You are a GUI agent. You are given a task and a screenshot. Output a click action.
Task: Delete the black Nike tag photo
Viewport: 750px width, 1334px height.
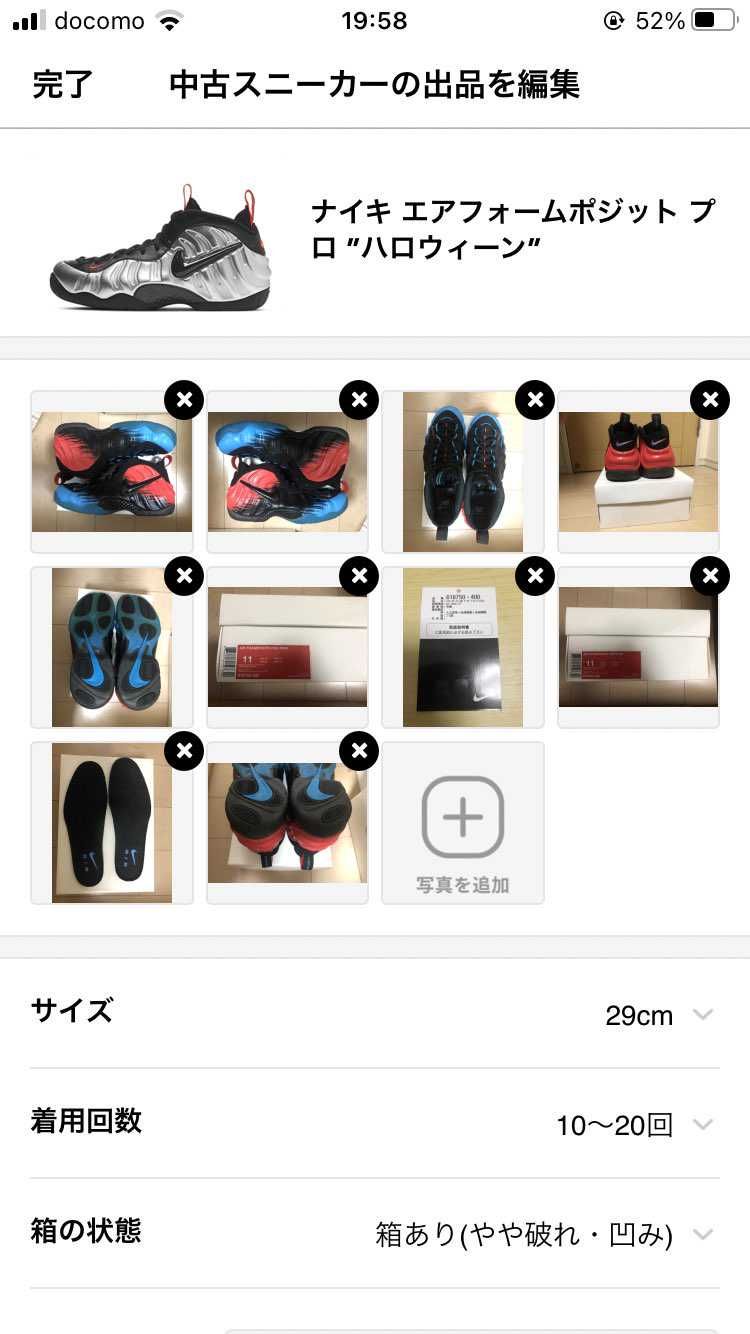[534, 575]
